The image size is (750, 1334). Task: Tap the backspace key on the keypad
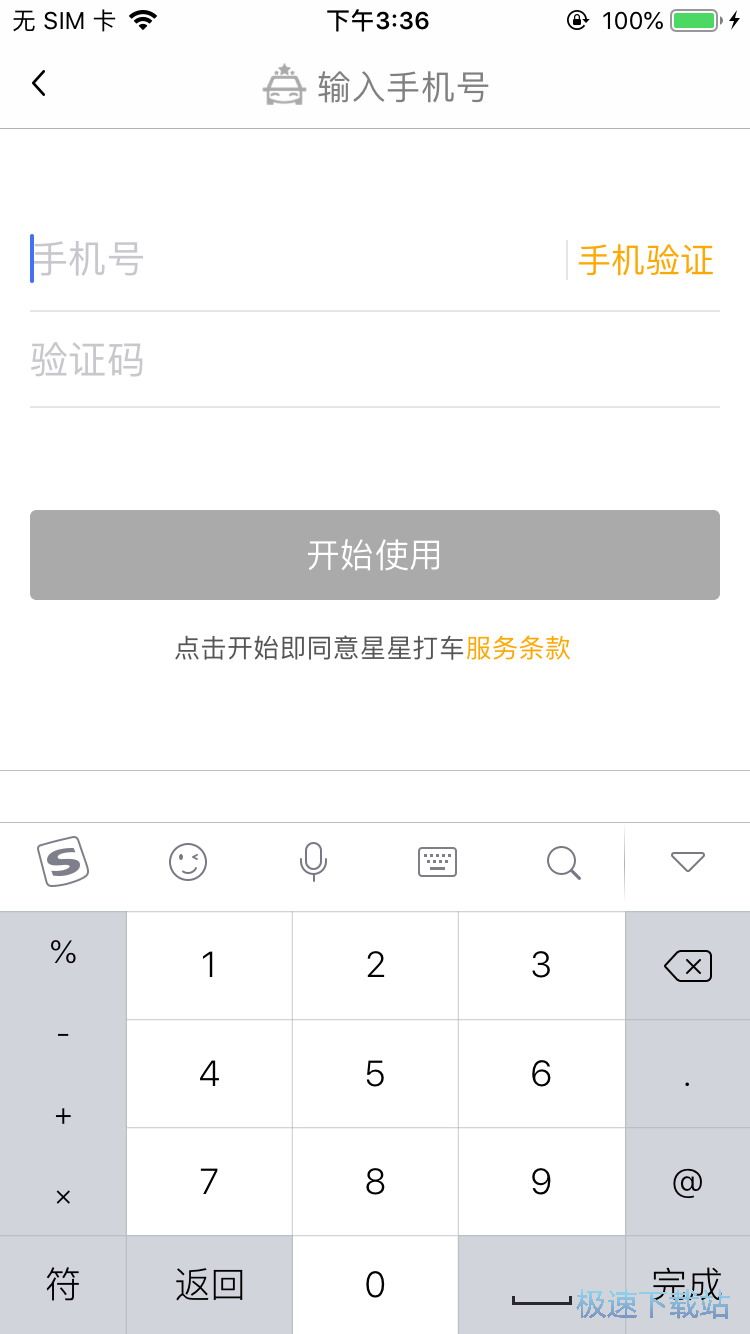pyautogui.click(x=687, y=965)
